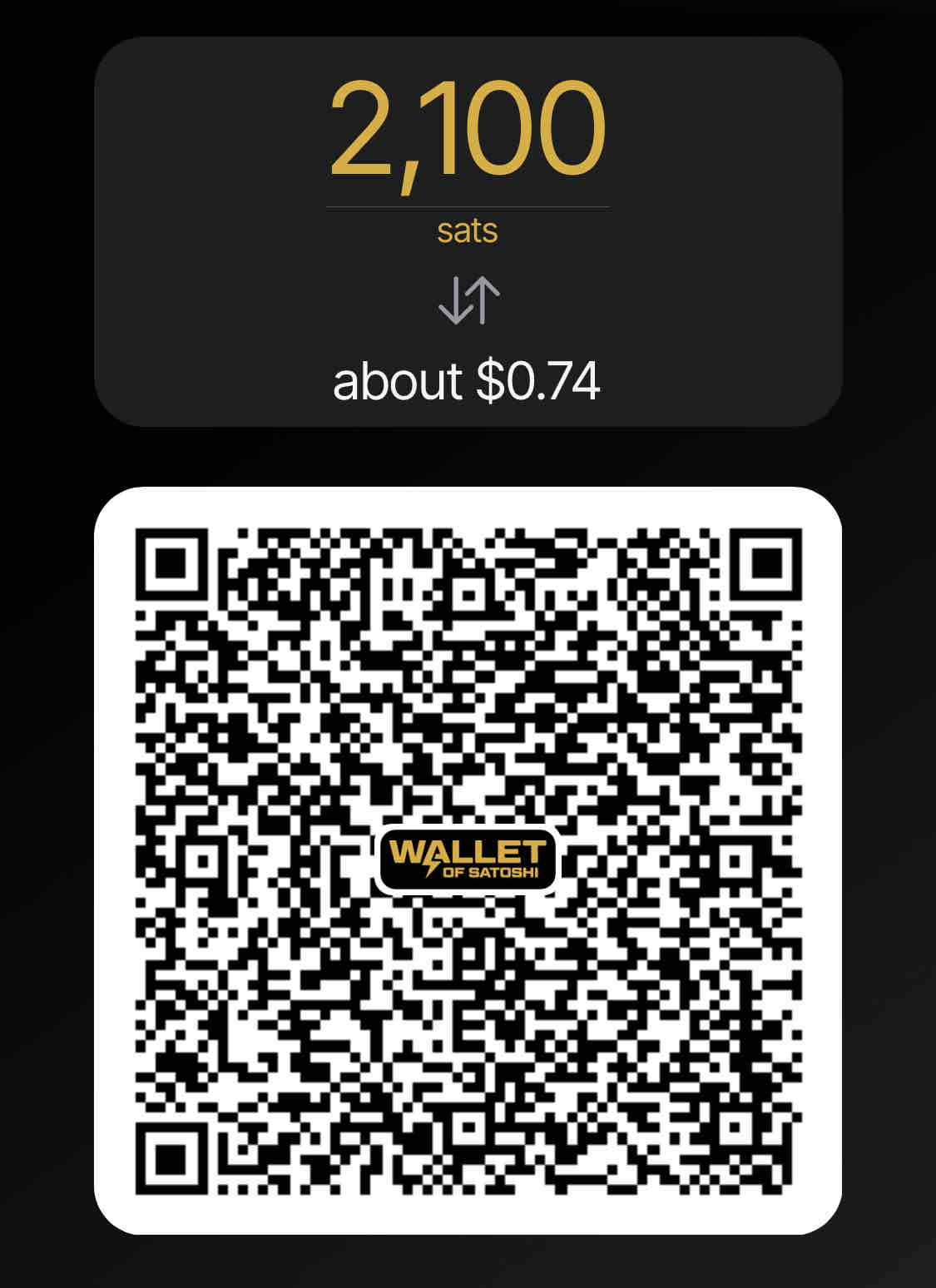Edit the 2,100 sats amount field
Viewport: 936px width, 1288px height.
[467, 129]
